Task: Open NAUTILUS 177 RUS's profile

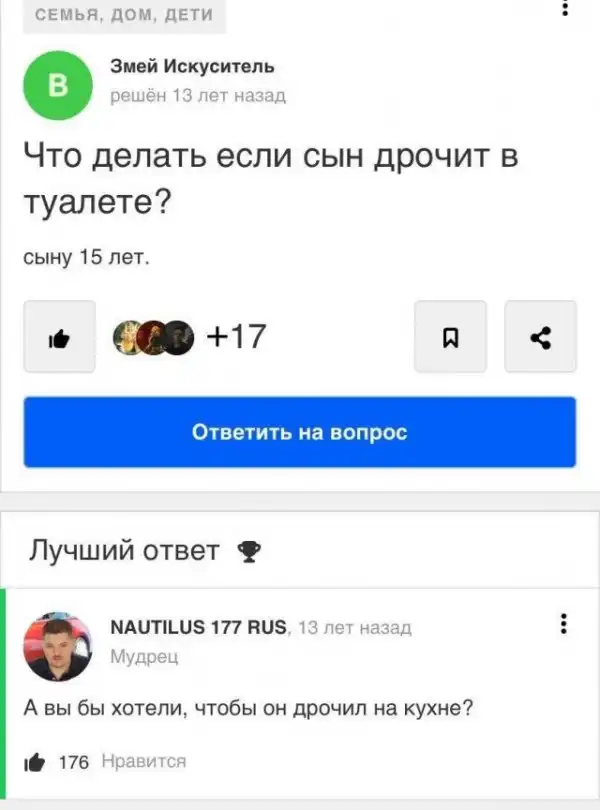Action: (198, 627)
